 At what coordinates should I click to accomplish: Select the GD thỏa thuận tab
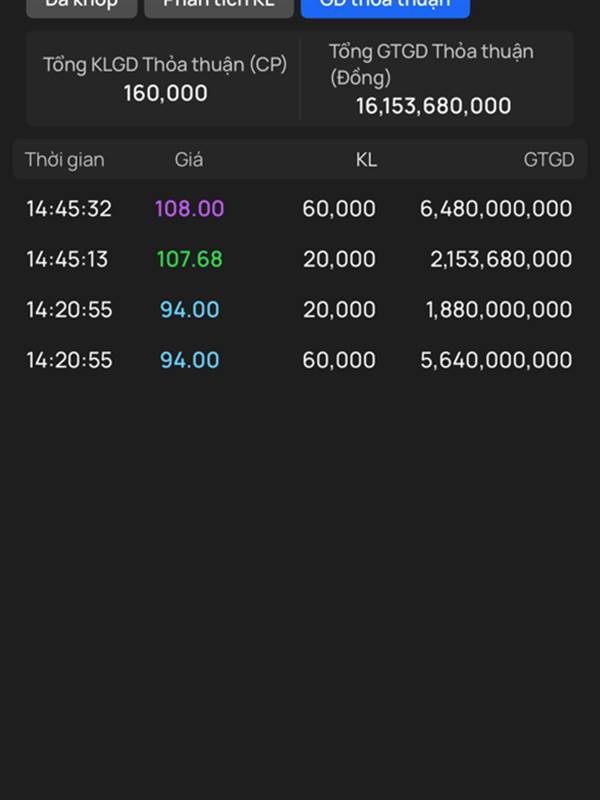(x=385, y=6)
